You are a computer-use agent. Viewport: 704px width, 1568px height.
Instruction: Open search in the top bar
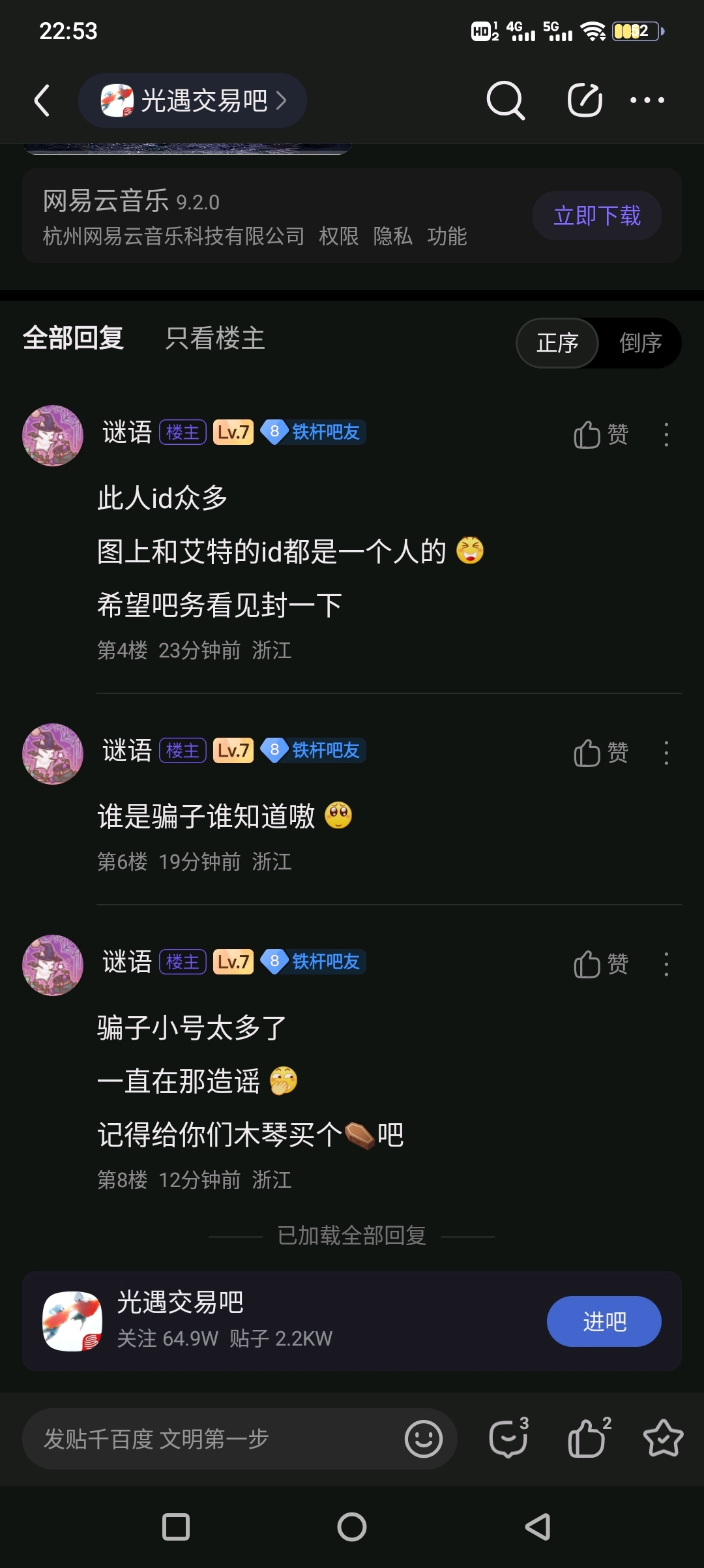click(505, 100)
